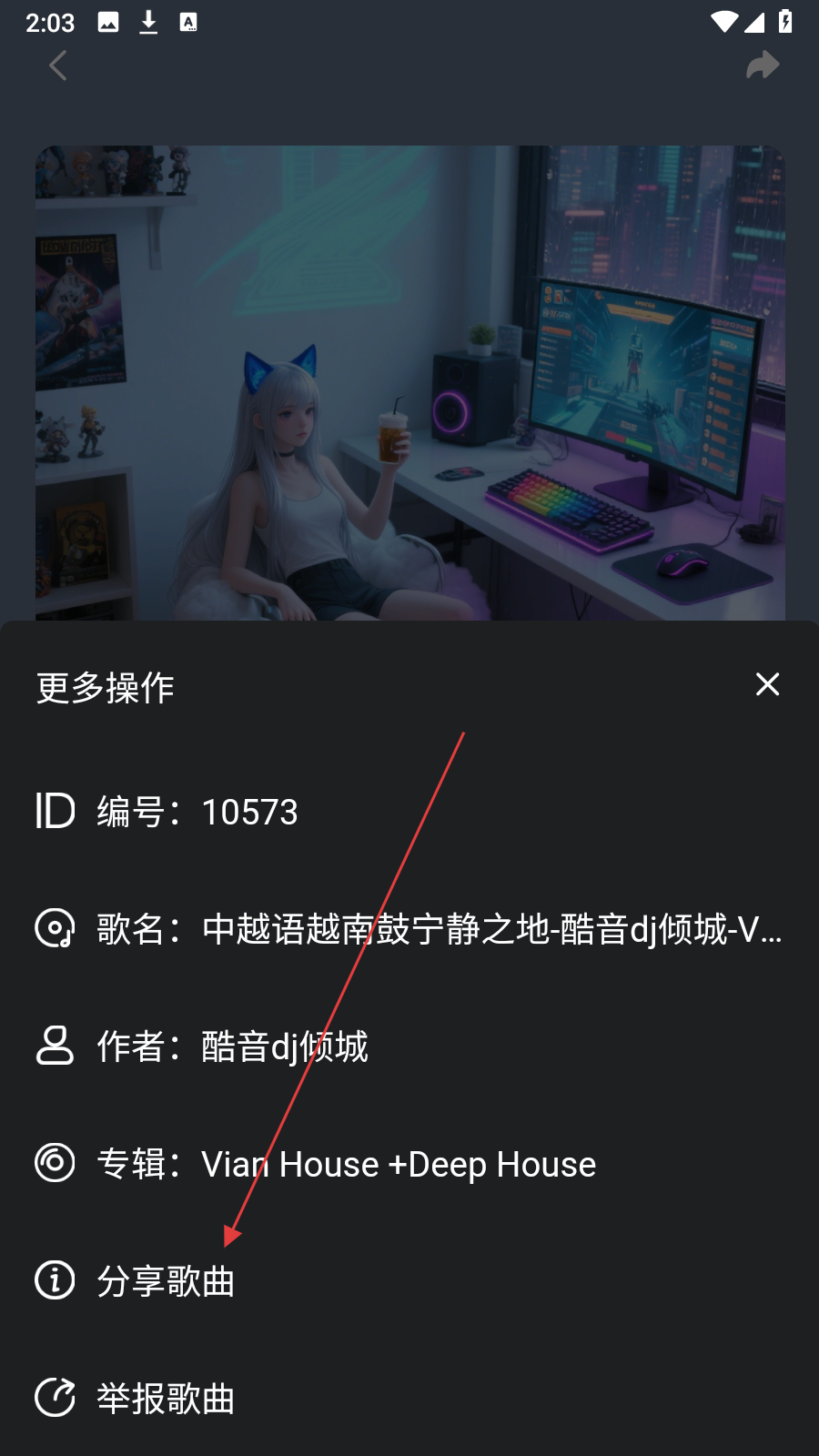Go back using the top-left arrow
This screenshot has height=1456, width=819.
pyautogui.click(x=58, y=66)
